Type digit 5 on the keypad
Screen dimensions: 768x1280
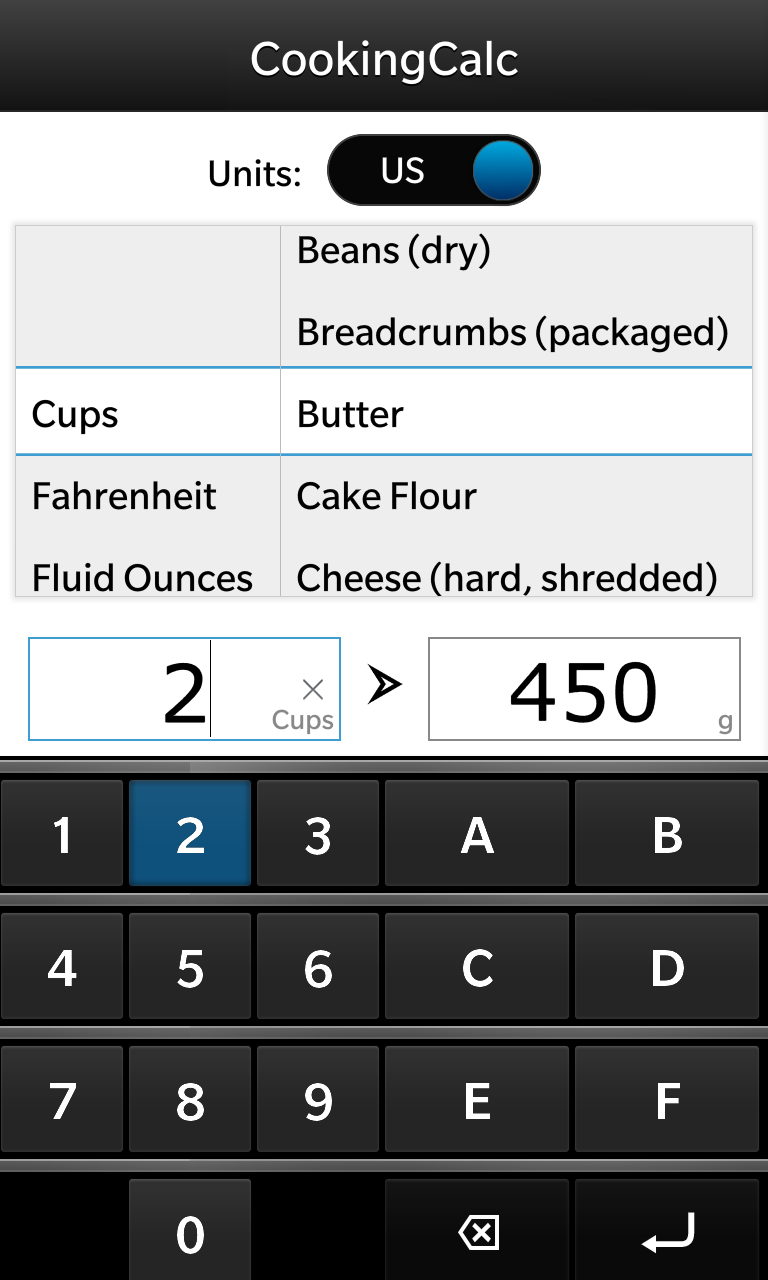point(190,967)
